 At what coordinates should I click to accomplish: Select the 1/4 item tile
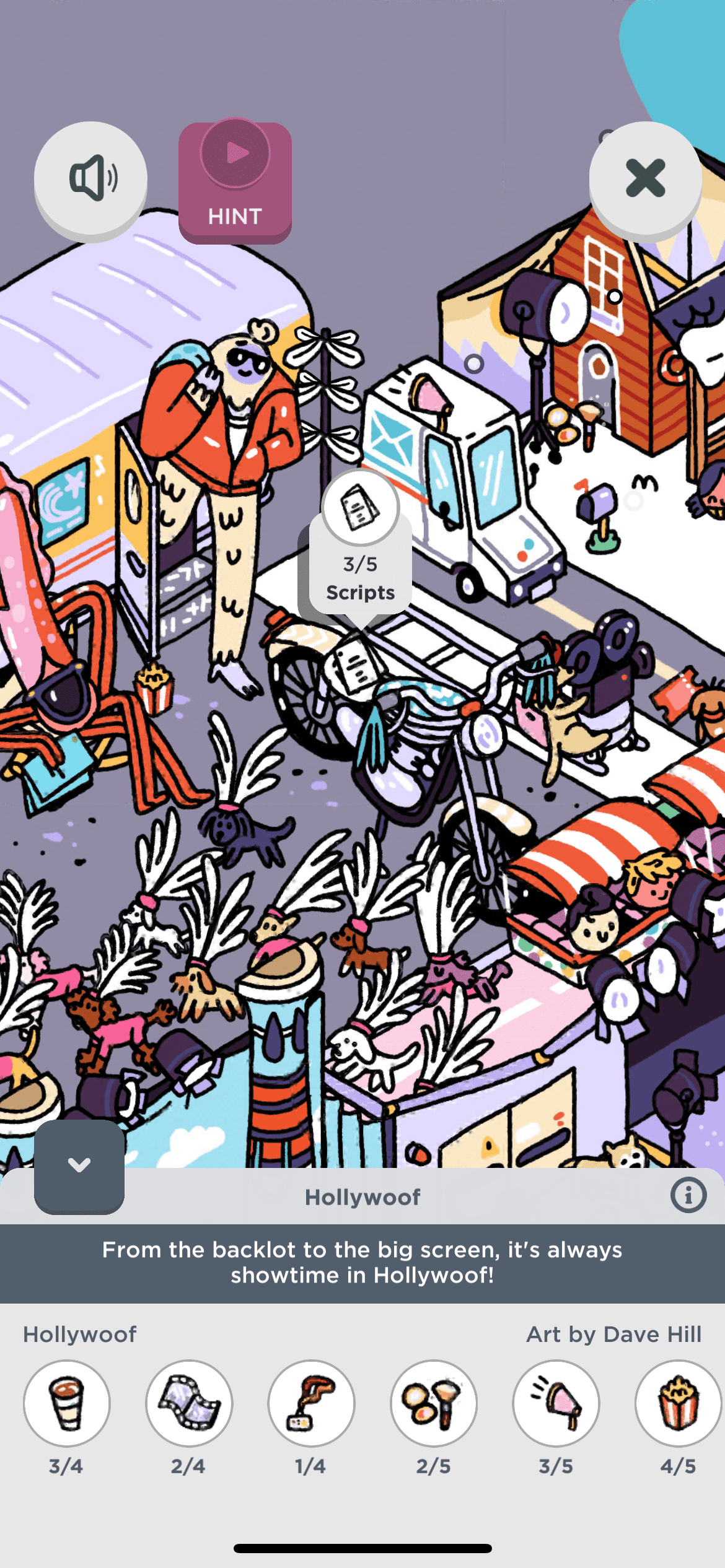[x=311, y=1403]
